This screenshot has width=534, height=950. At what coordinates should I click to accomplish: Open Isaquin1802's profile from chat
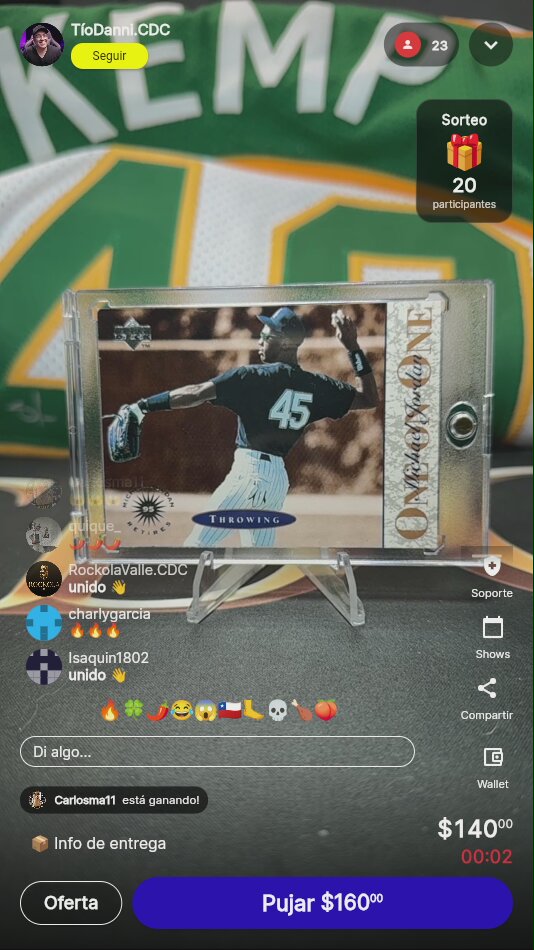coord(44,666)
